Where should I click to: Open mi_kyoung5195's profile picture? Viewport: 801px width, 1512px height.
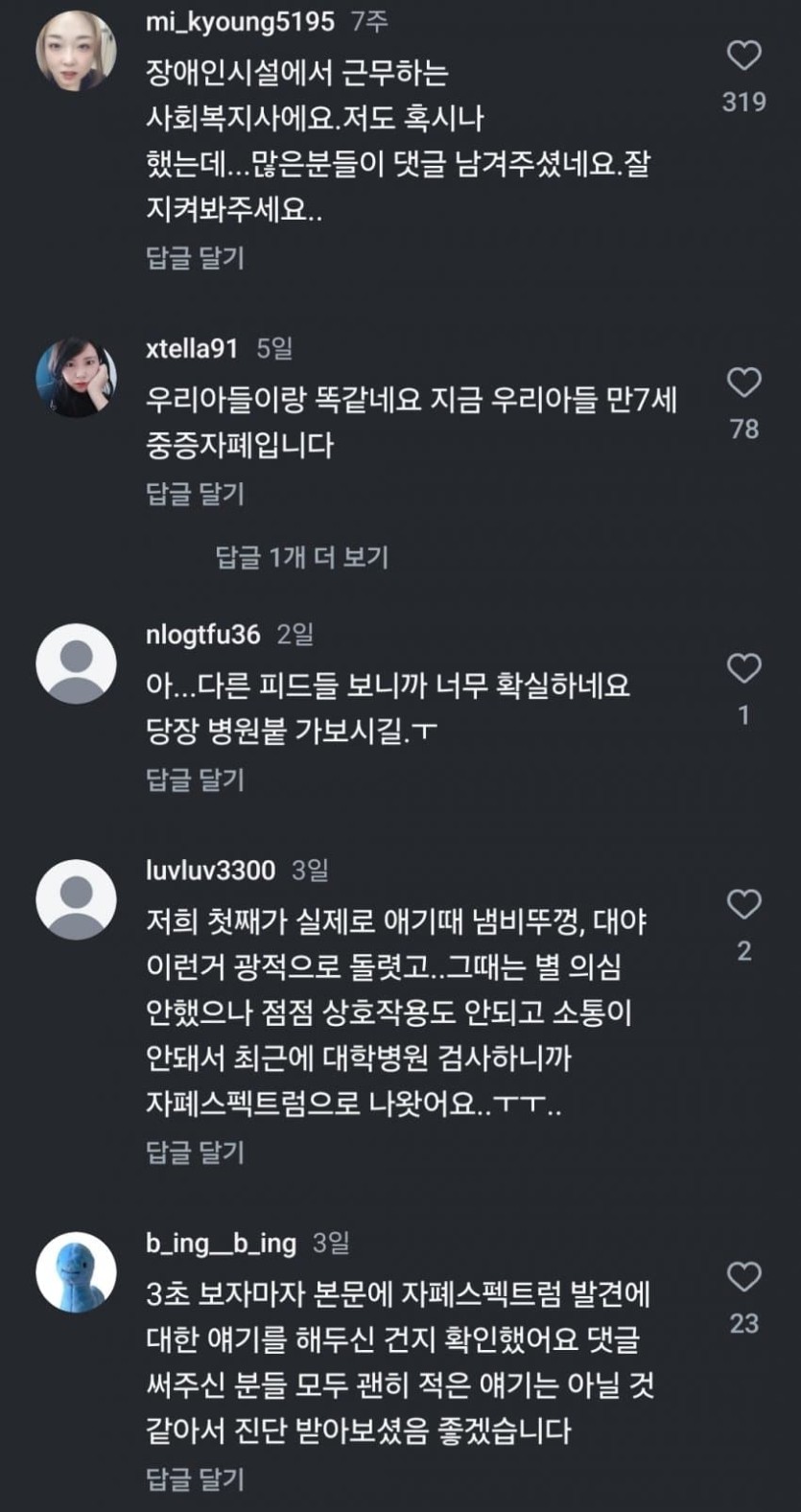76,51
